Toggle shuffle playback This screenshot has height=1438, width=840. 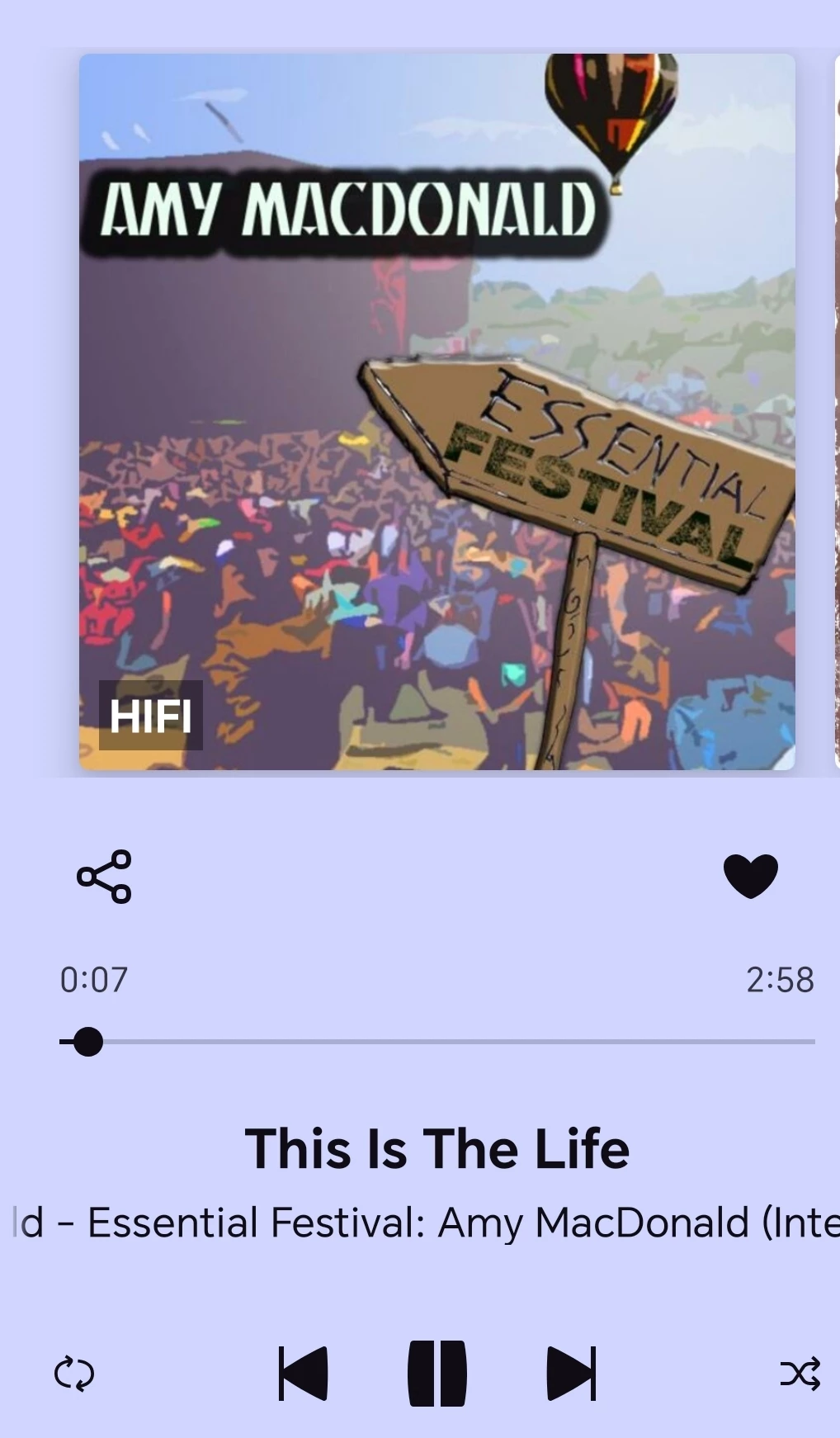[800, 1374]
